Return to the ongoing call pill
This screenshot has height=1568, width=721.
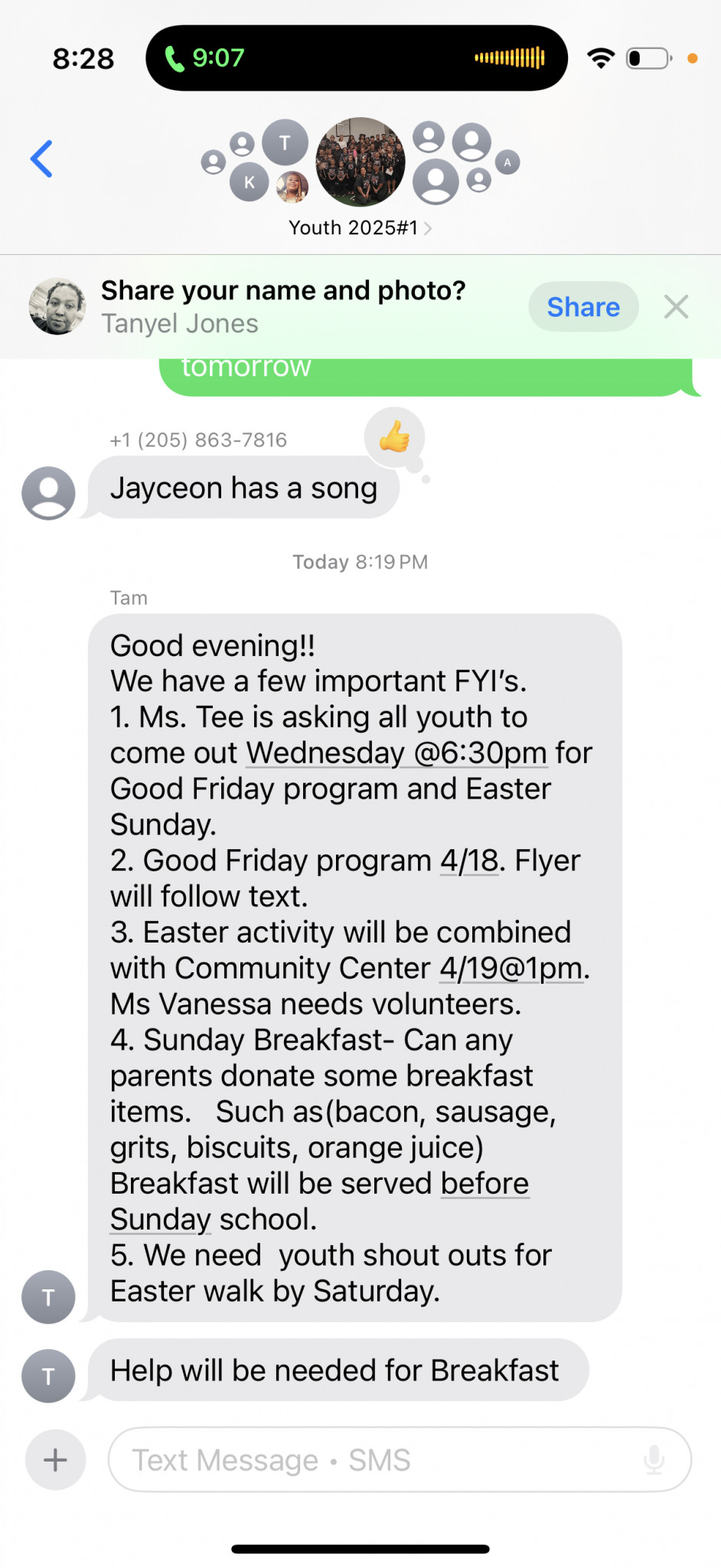point(357,58)
